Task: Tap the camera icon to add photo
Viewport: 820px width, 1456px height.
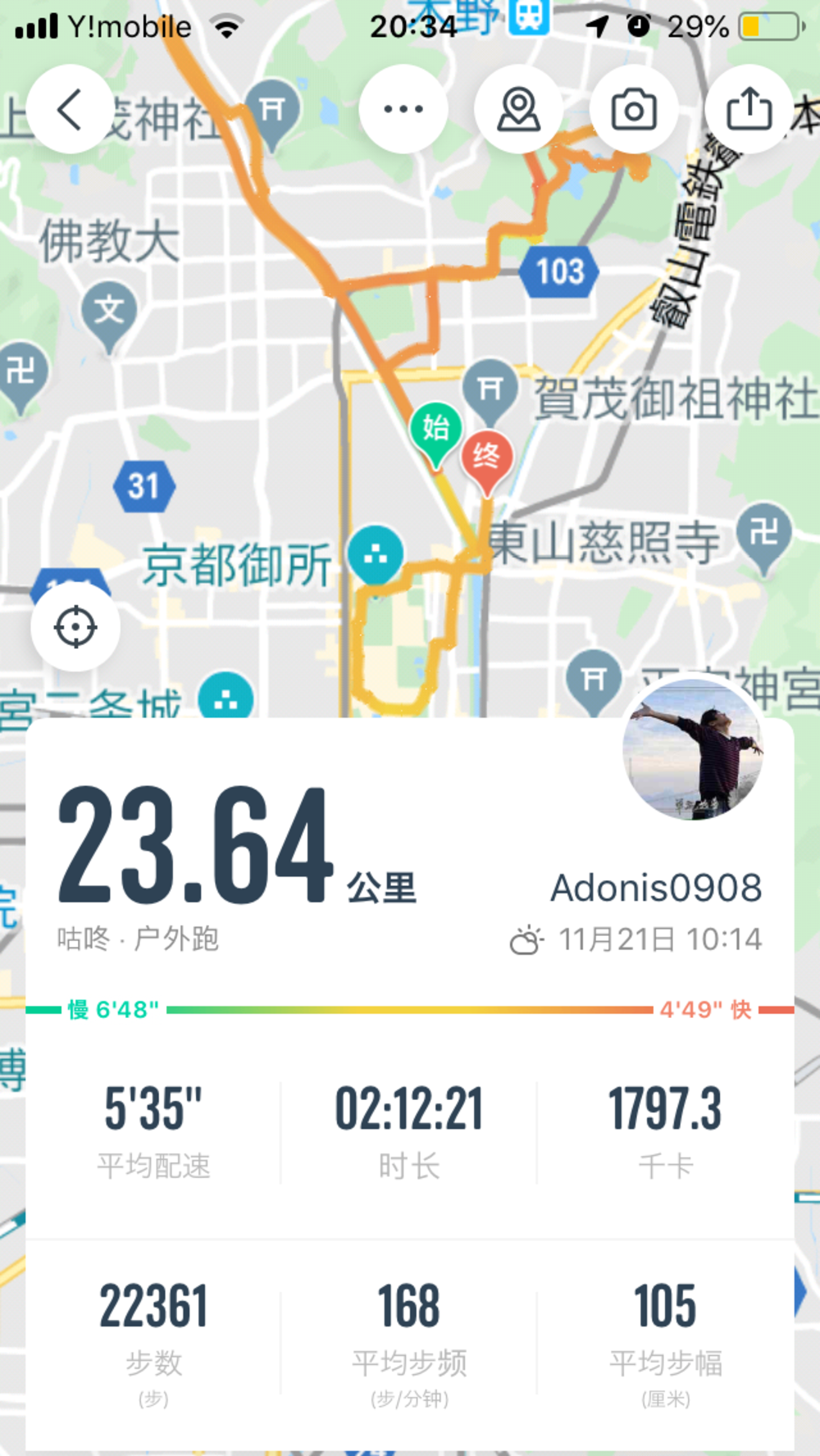Action: tap(634, 110)
